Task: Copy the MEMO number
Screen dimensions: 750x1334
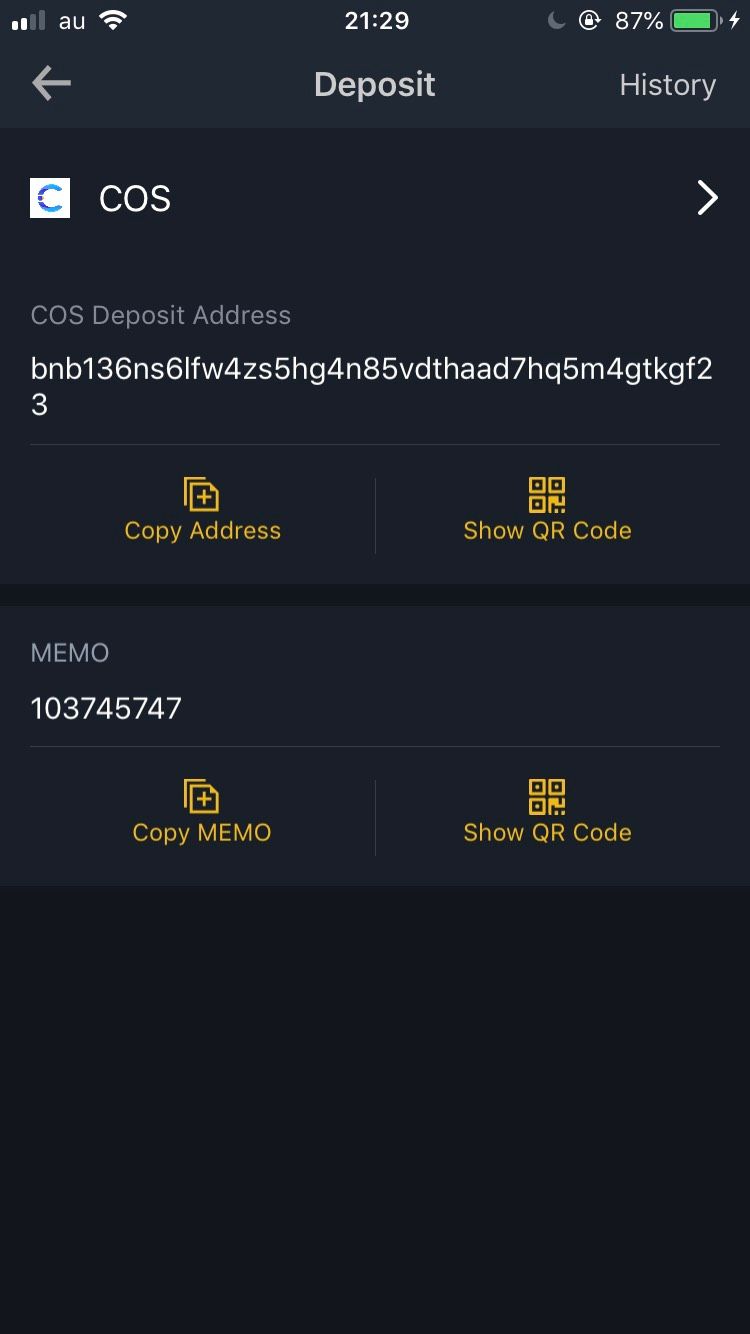Action: point(202,813)
